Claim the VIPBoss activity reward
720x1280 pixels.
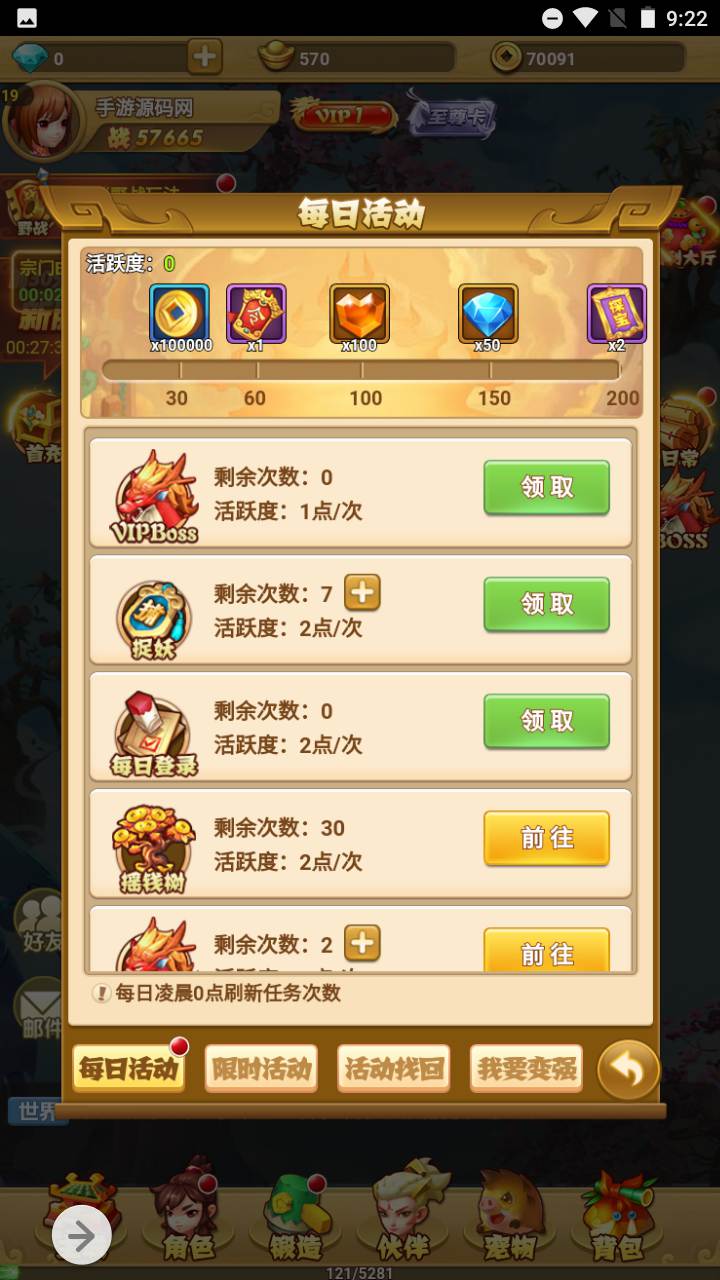pos(546,487)
